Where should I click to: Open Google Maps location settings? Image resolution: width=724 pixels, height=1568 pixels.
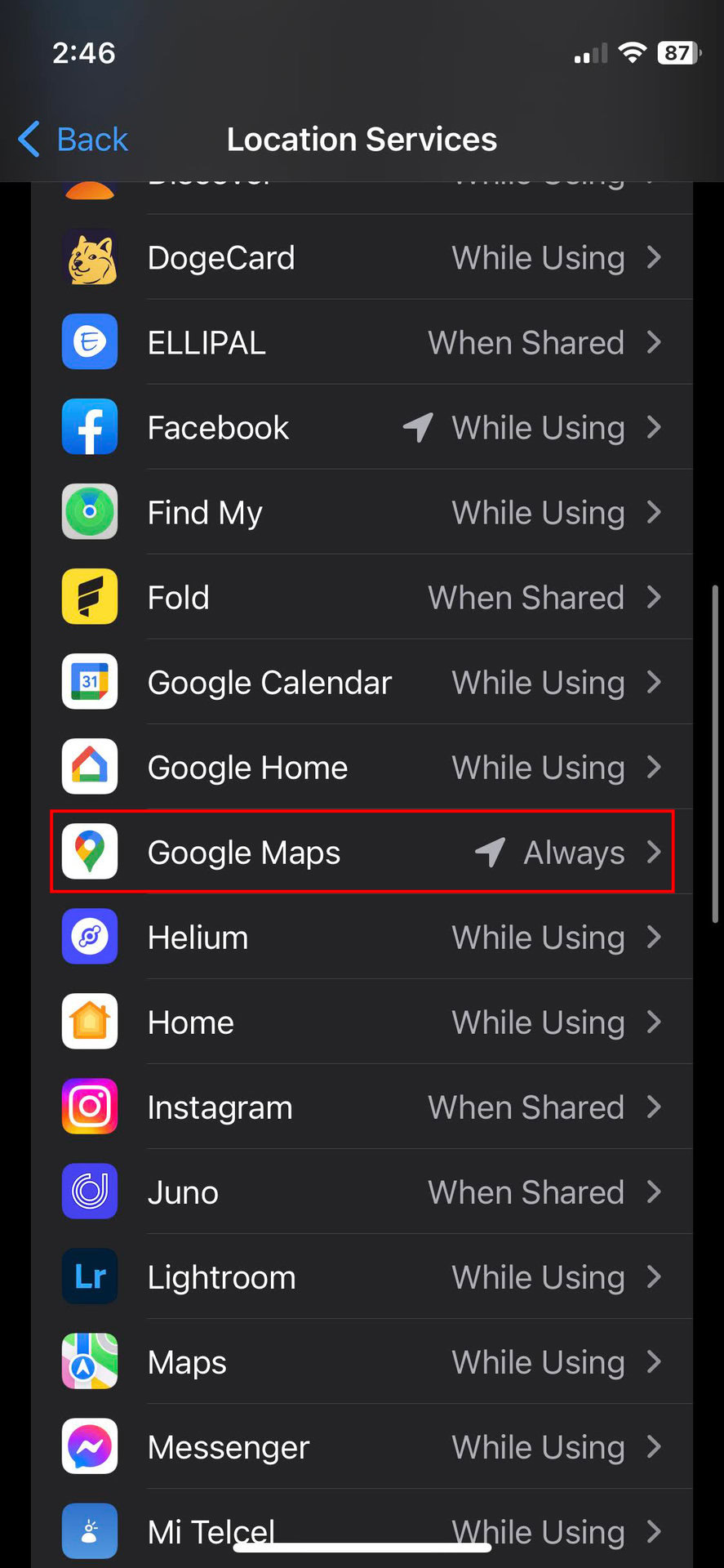click(x=362, y=853)
